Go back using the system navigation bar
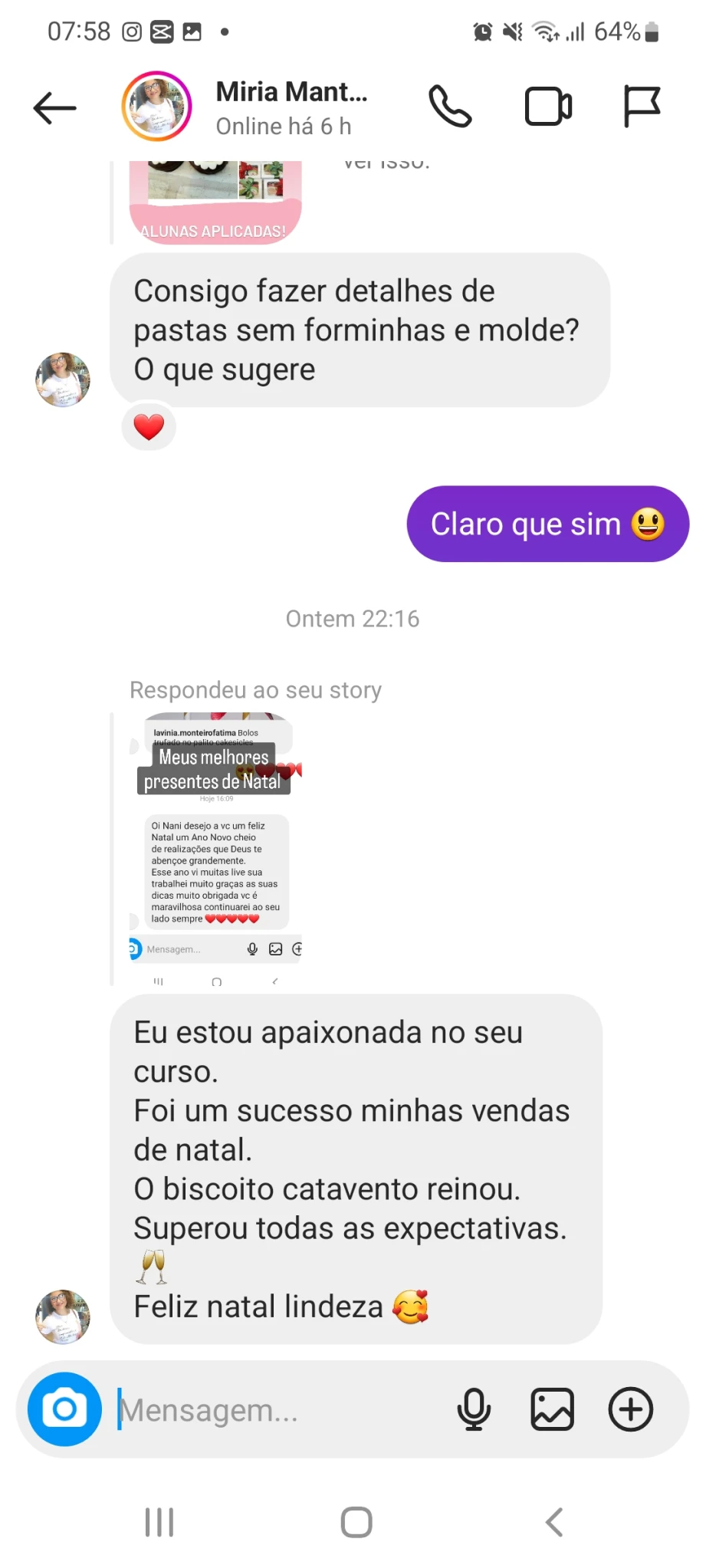This screenshot has height=1568, width=706. point(553,1522)
